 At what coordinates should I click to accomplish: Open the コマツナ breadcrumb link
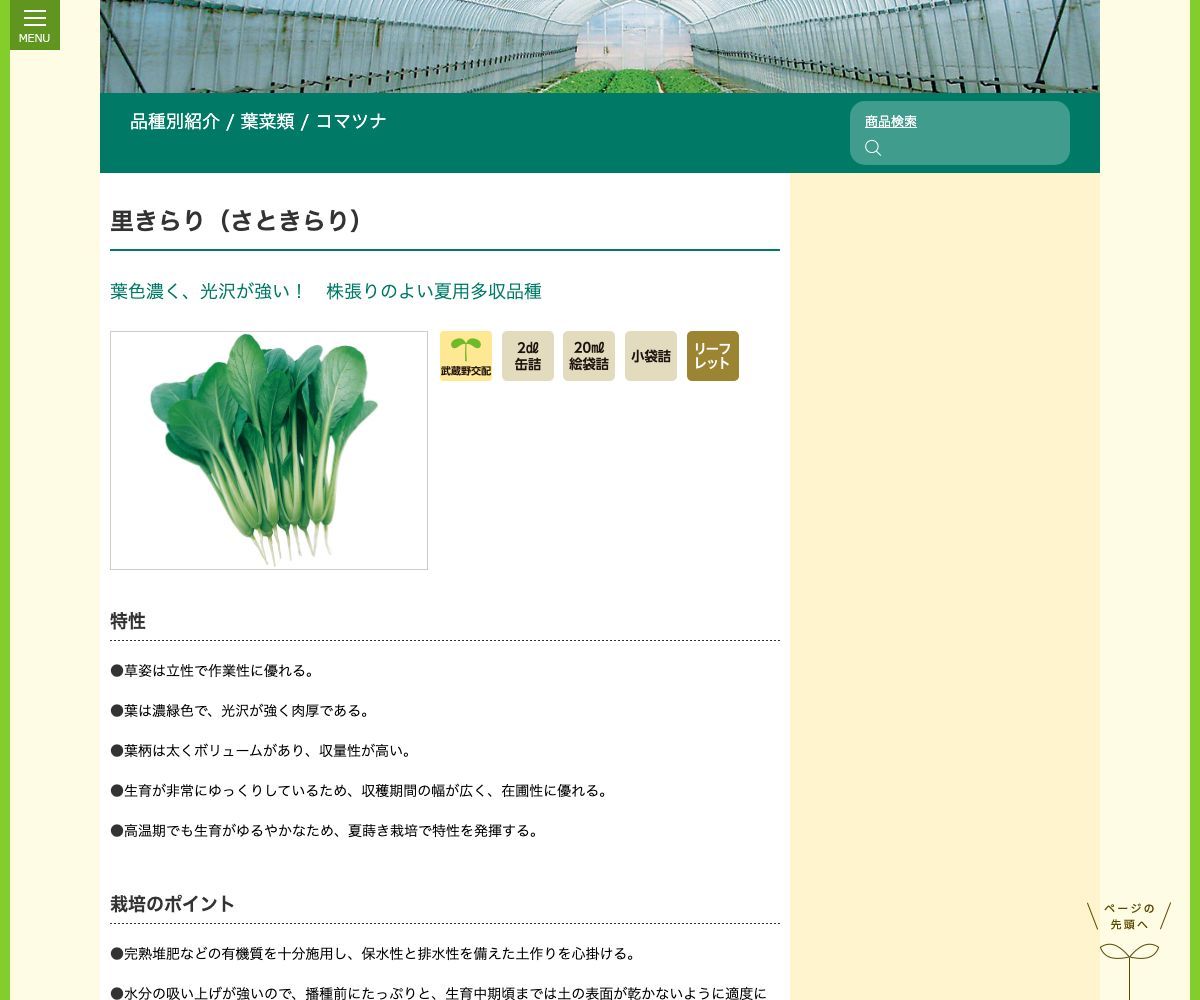pos(350,121)
